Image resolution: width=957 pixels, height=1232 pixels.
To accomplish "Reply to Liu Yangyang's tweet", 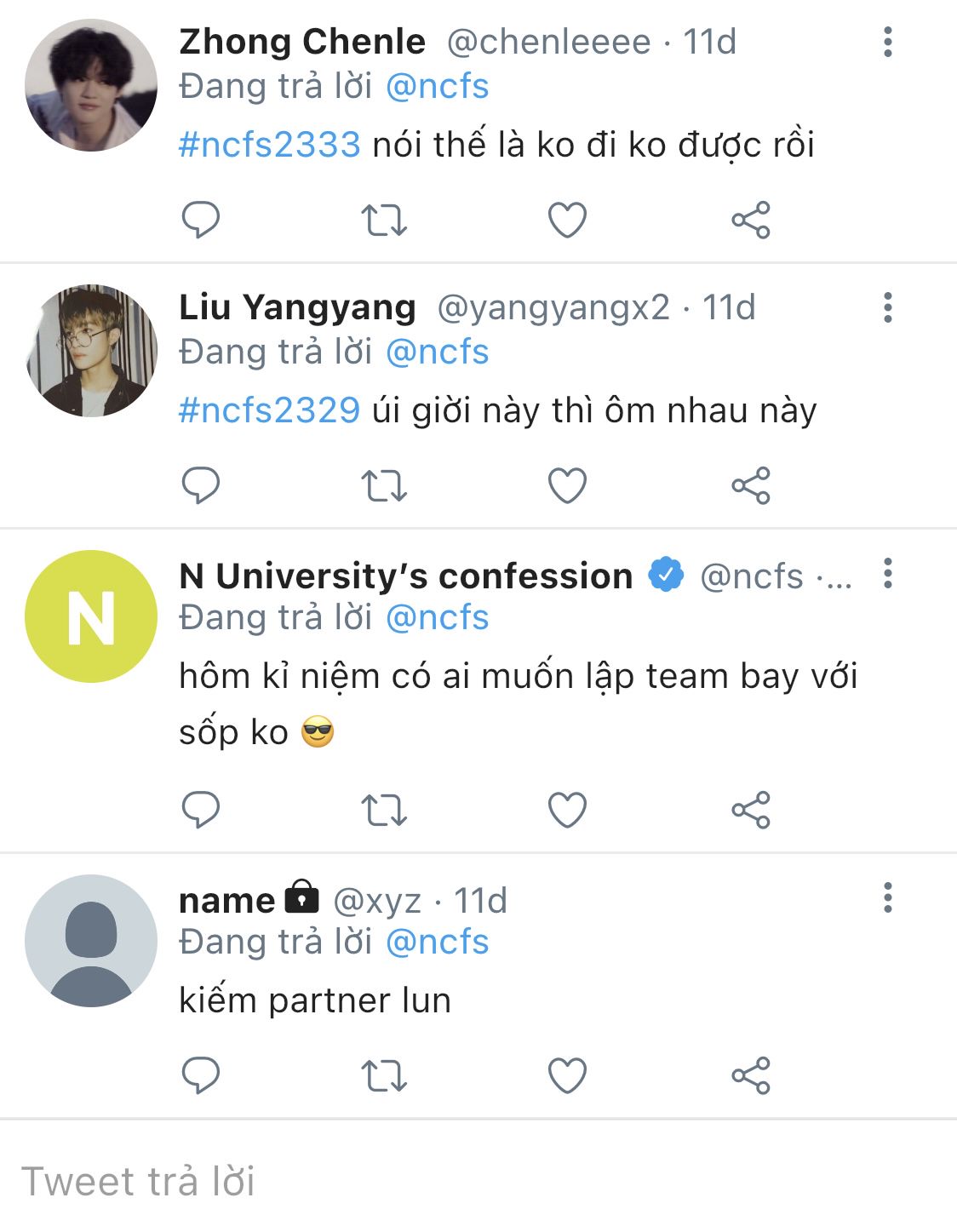I will (x=201, y=485).
